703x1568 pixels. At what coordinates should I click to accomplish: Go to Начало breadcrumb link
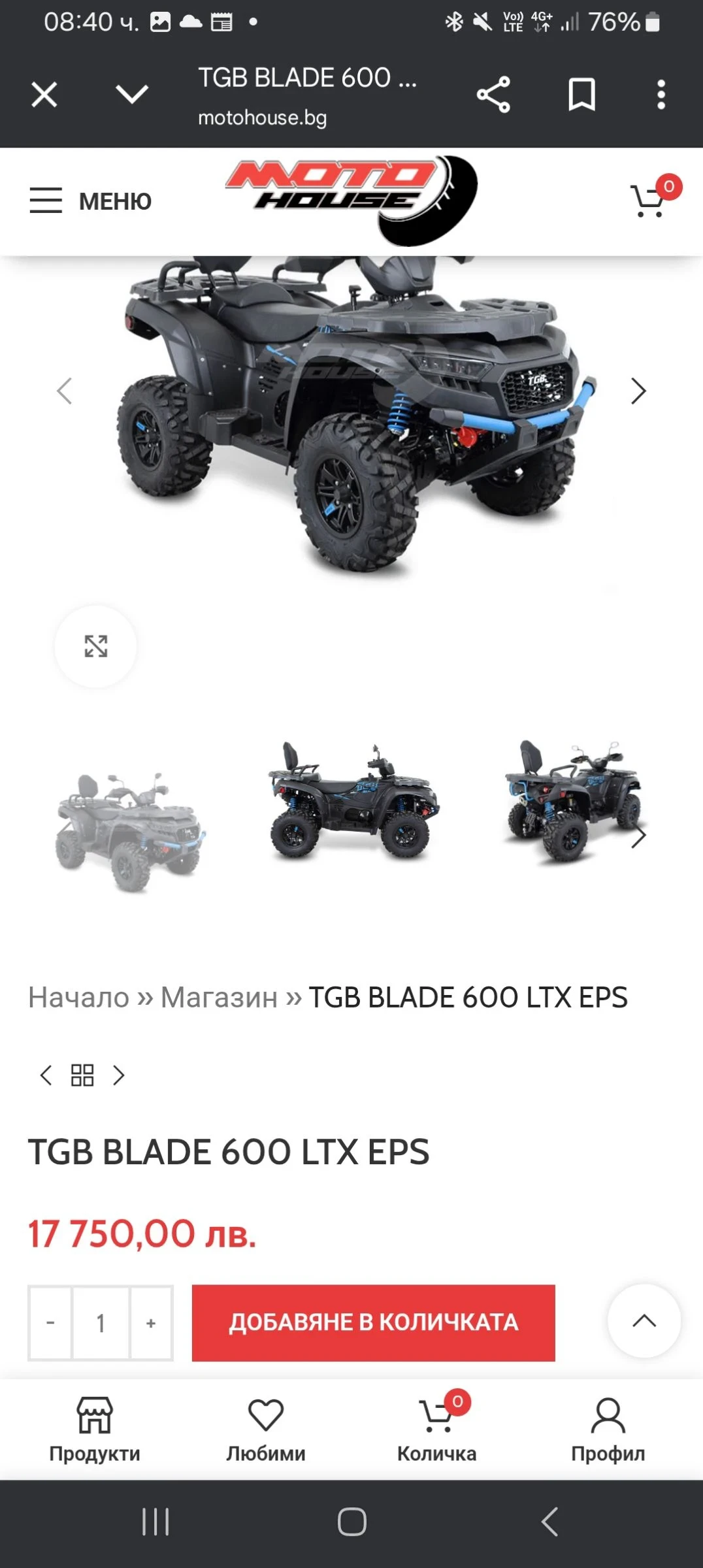(78, 998)
